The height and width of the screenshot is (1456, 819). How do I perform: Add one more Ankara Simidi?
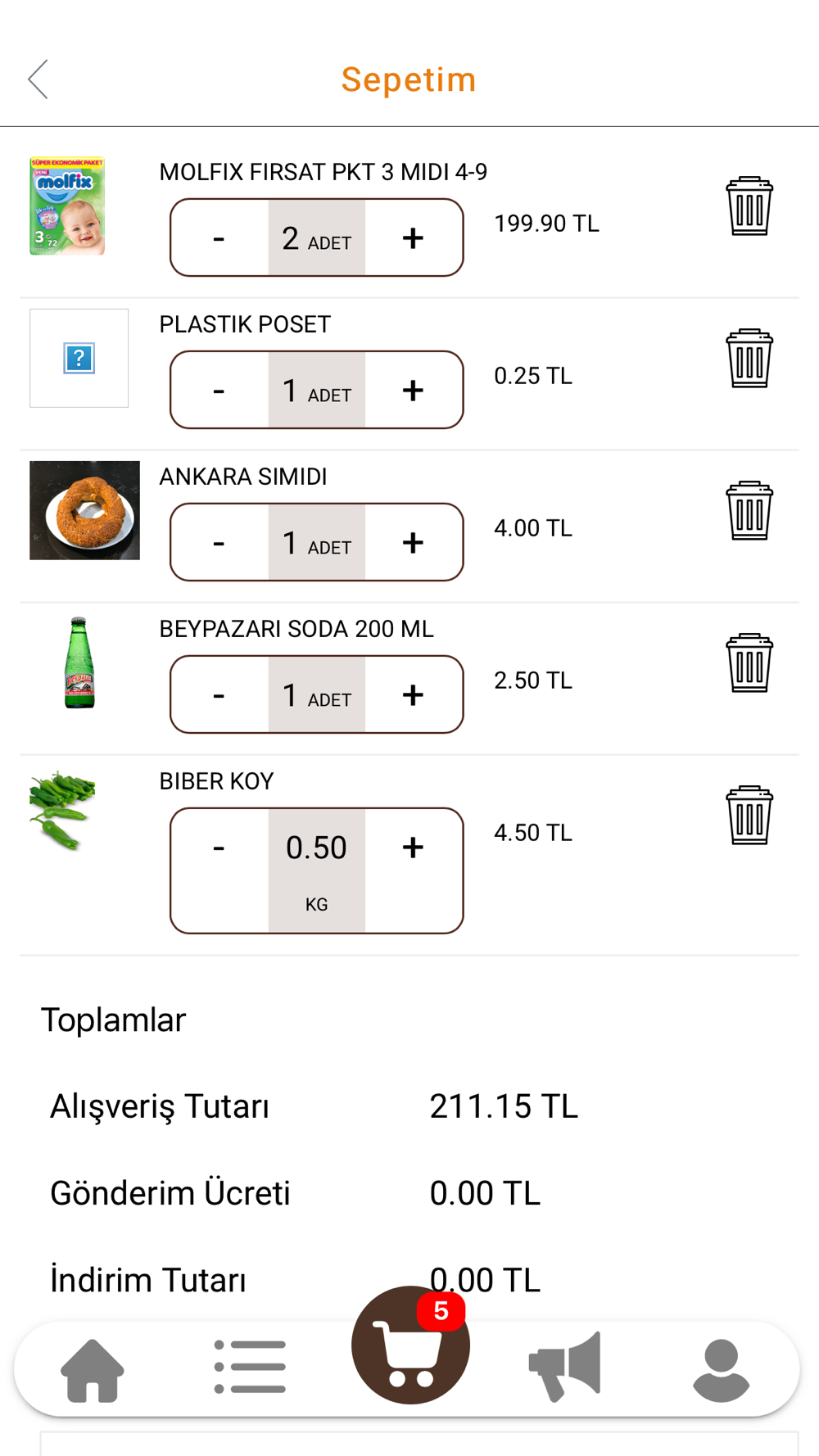[x=413, y=543]
